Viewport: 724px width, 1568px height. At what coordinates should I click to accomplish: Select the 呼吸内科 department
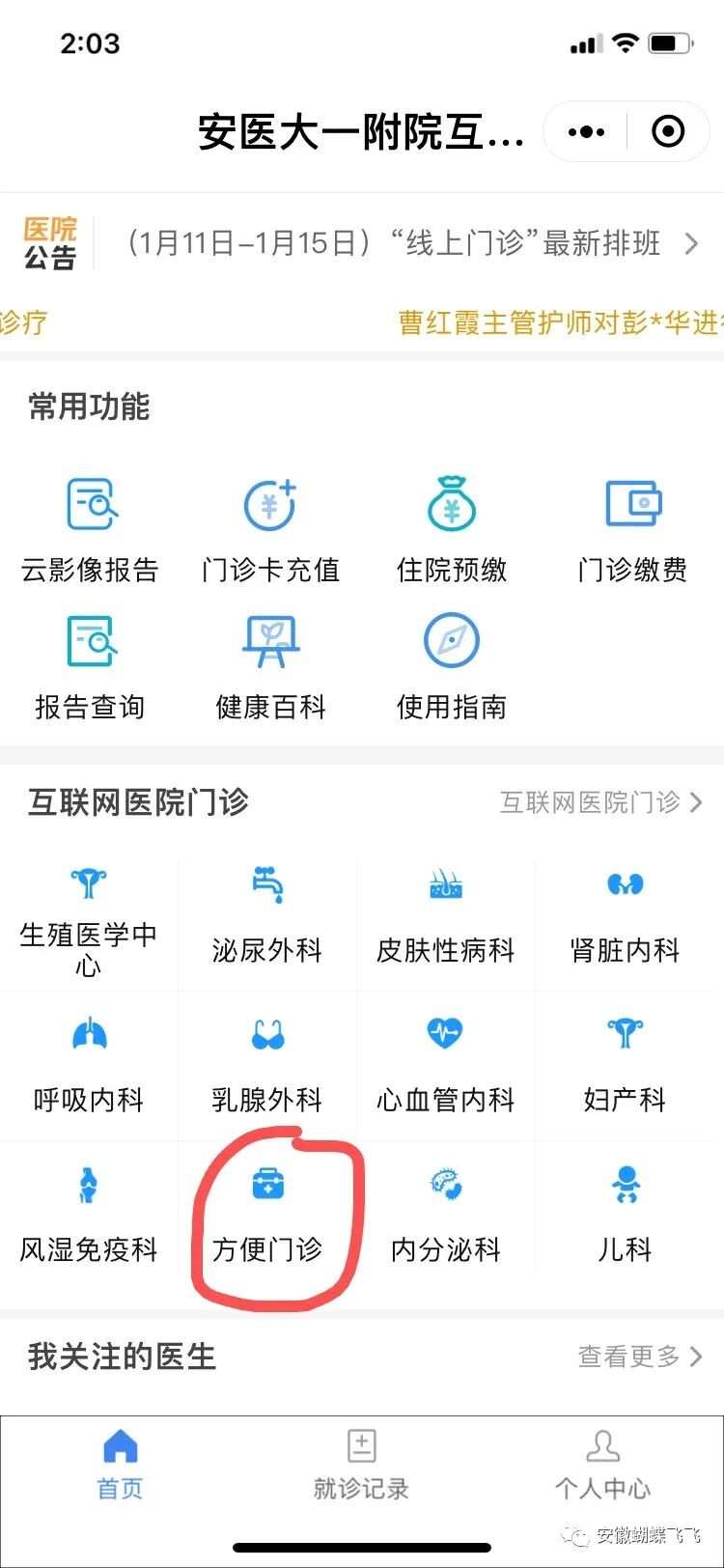(89, 1067)
